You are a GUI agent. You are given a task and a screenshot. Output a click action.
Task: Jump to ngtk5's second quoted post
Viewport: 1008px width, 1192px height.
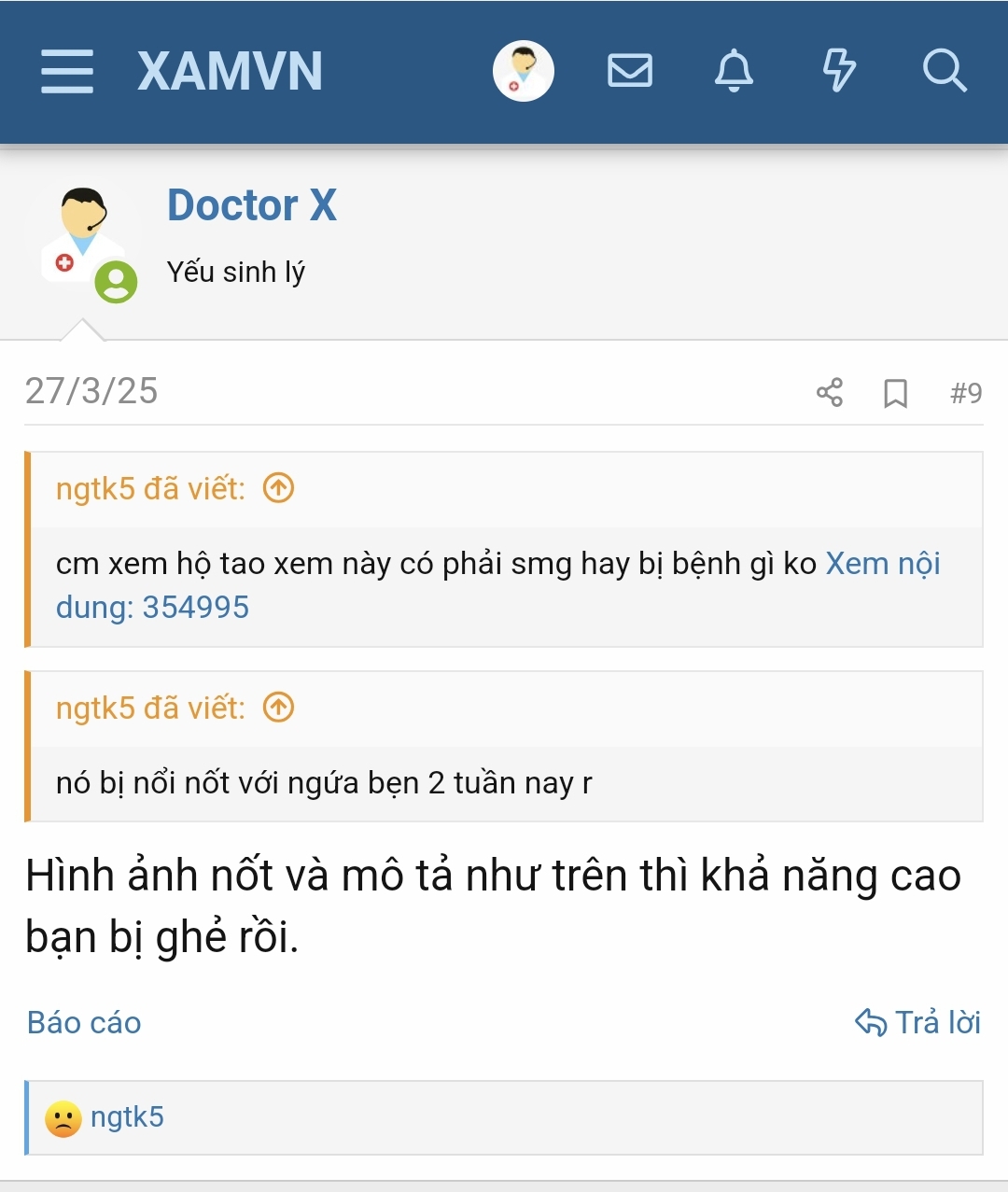pos(278,708)
